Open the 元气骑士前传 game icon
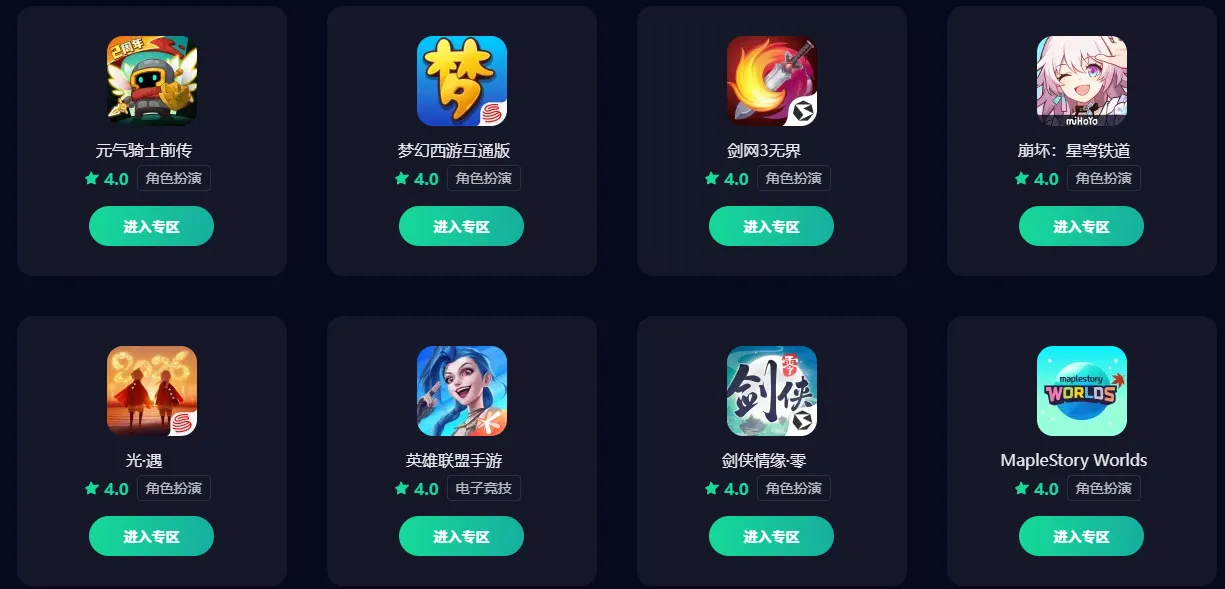The width and height of the screenshot is (1225, 589). click(152, 81)
